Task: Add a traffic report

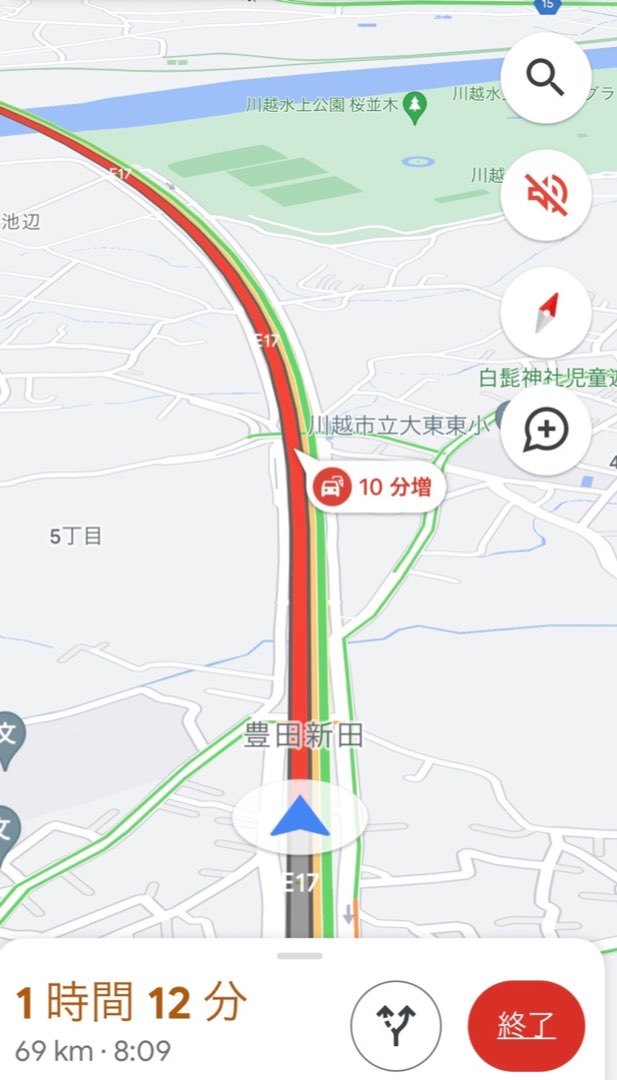Action: tap(545, 430)
